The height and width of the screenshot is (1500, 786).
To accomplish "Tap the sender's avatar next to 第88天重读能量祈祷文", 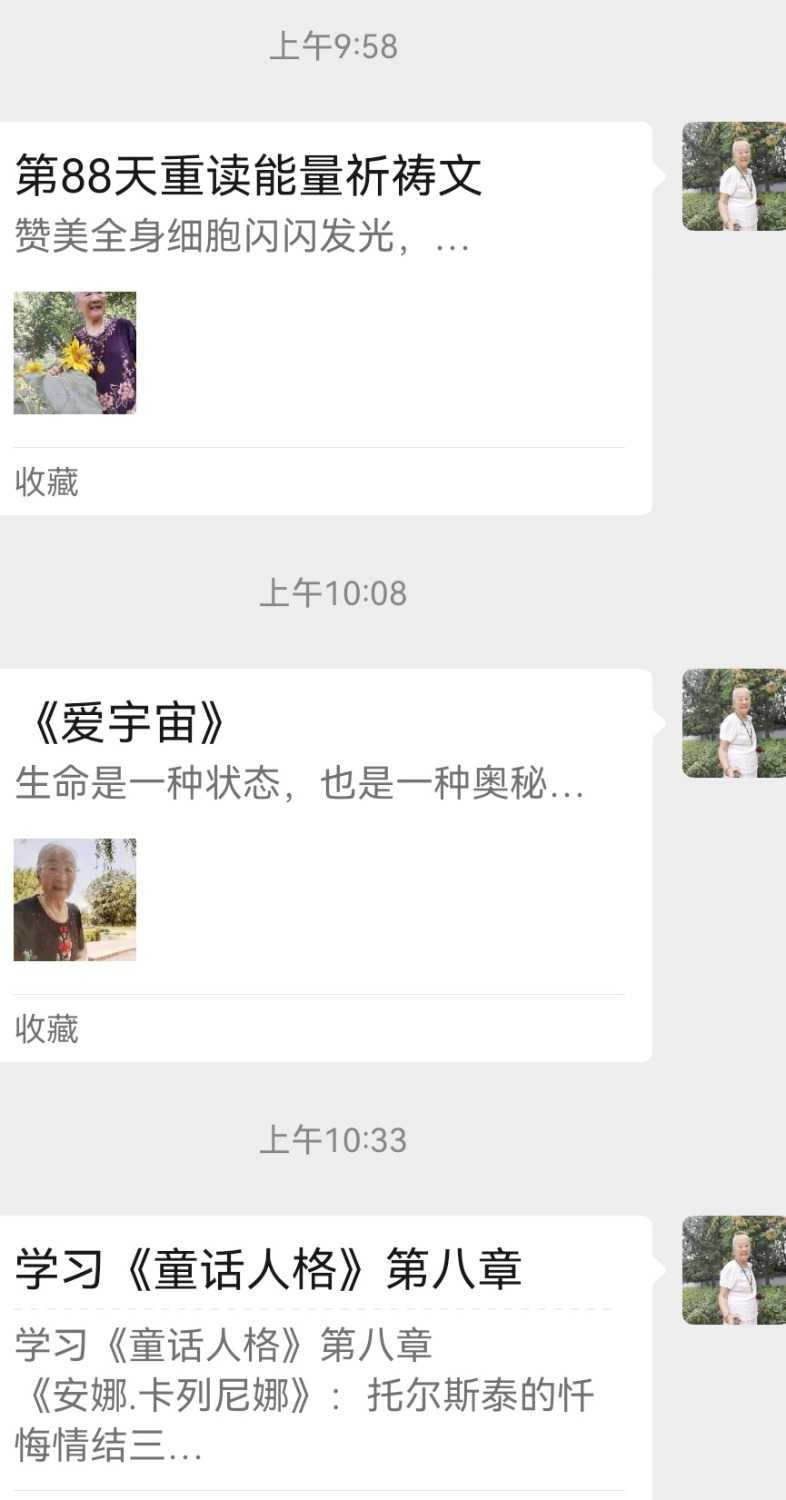I will click(x=734, y=180).
